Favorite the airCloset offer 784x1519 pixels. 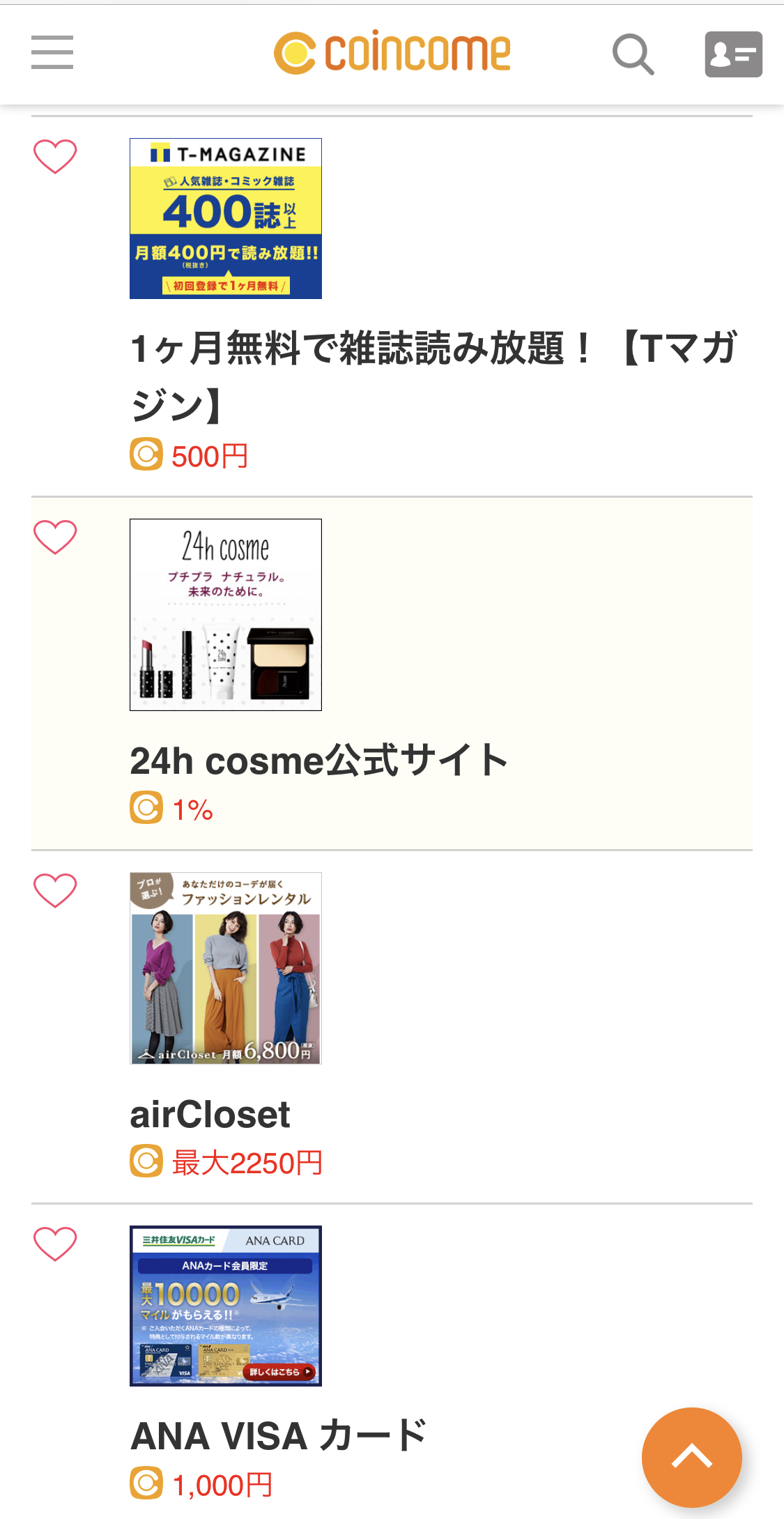[x=55, y=890]
